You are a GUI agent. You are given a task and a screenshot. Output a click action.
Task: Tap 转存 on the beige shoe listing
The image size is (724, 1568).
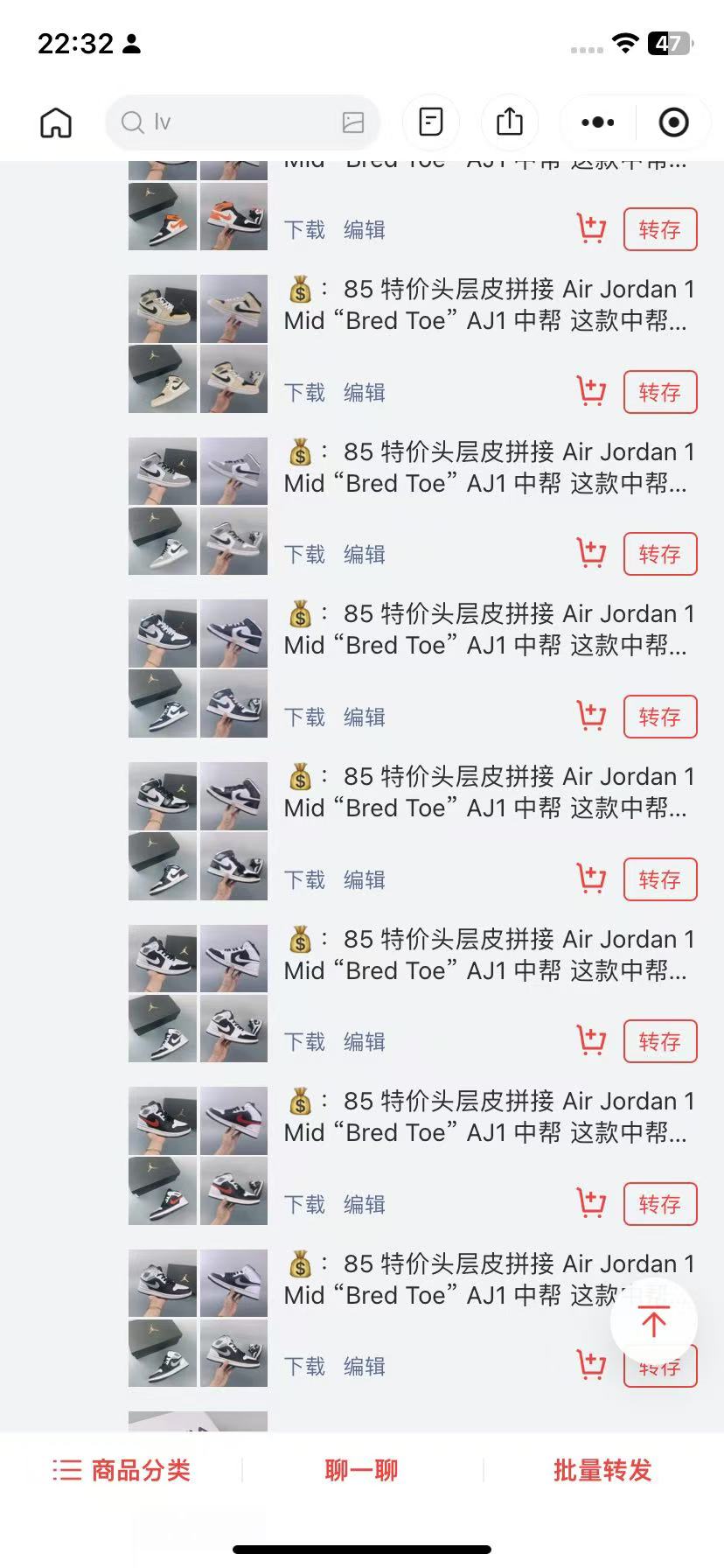coord(660,392)
